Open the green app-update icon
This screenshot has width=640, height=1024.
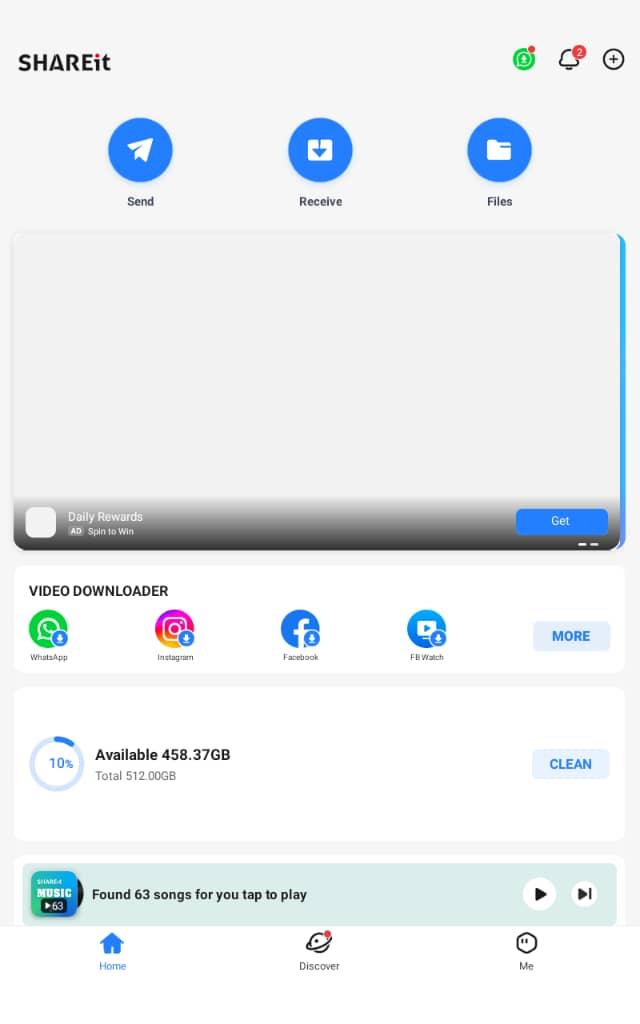pos(524,59)
